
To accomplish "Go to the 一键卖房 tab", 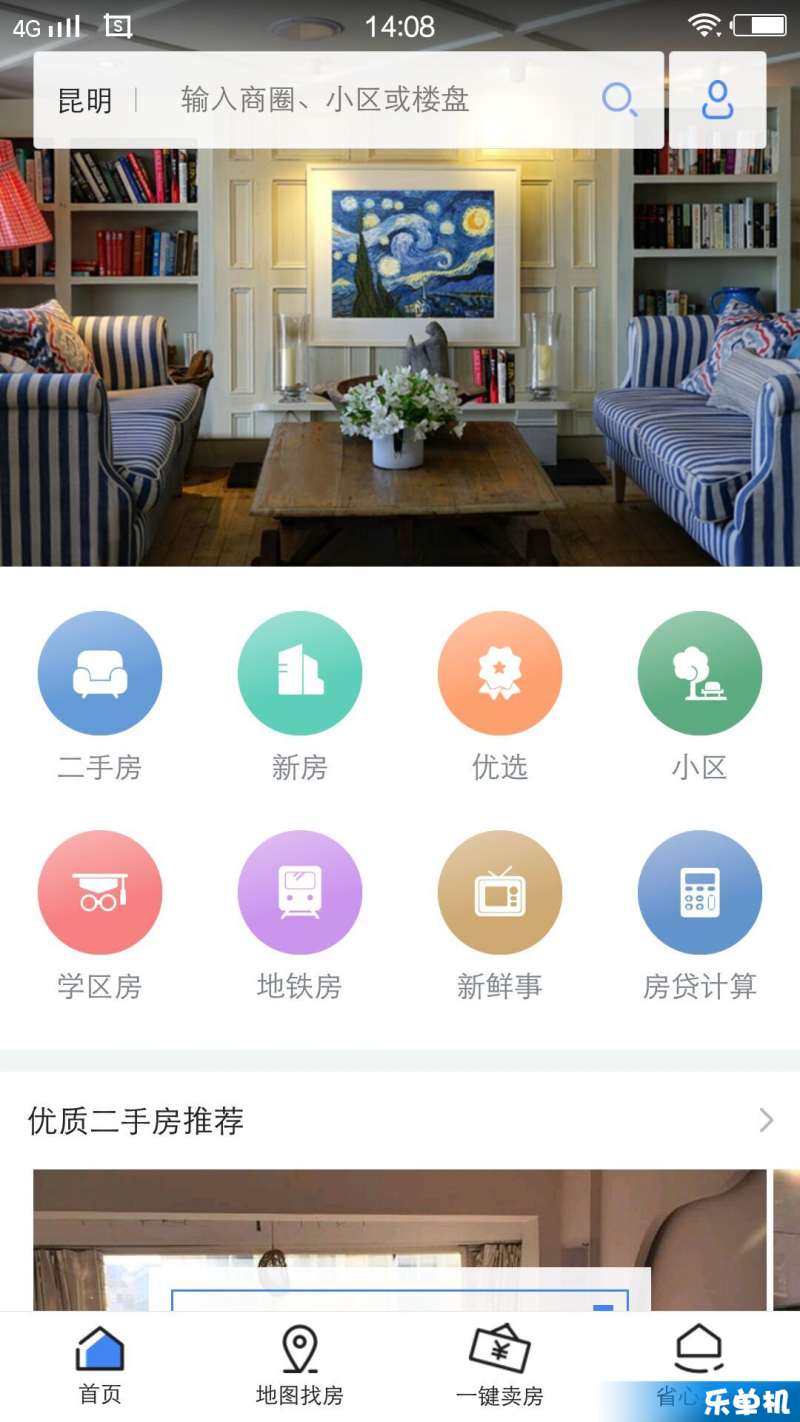I will click(500, 1365).
